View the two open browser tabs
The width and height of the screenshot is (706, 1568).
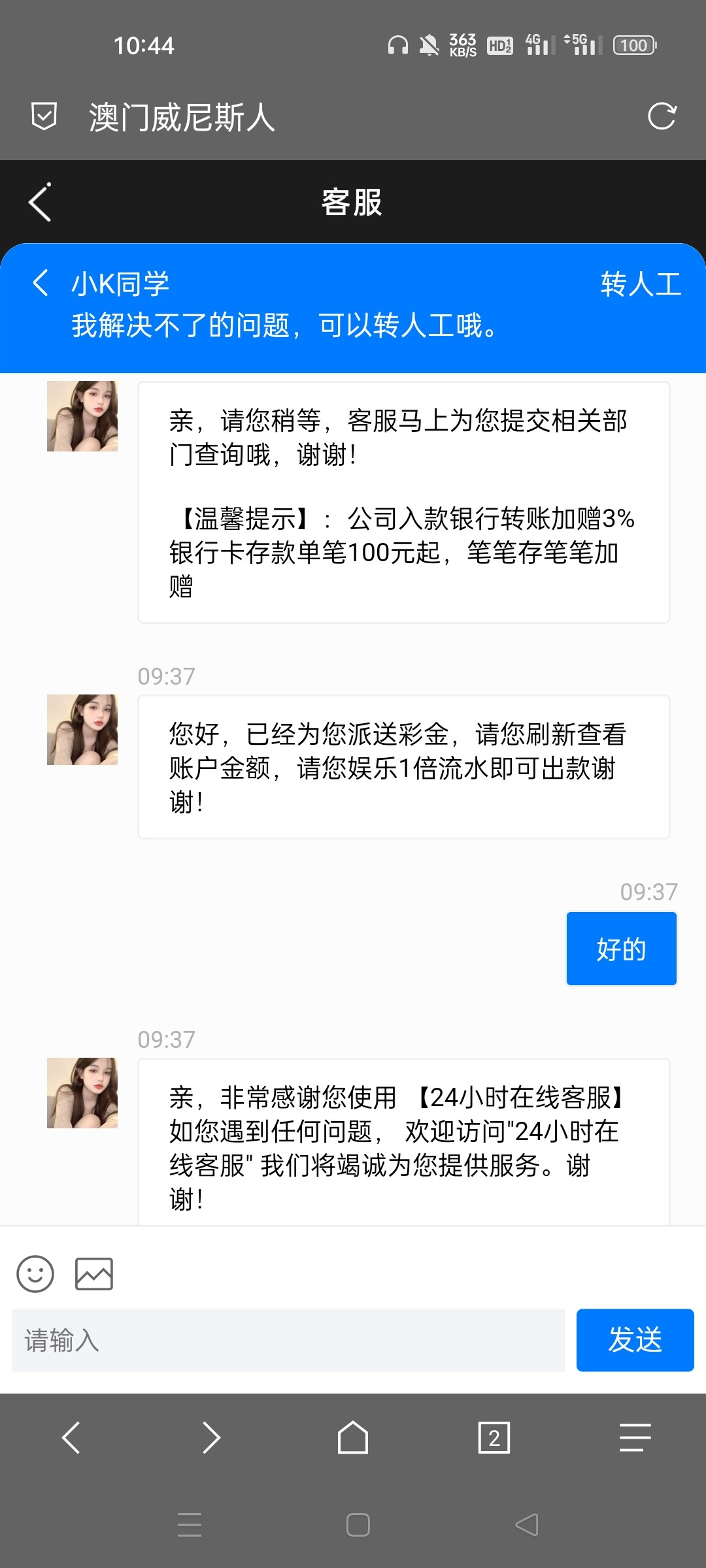494,1438
